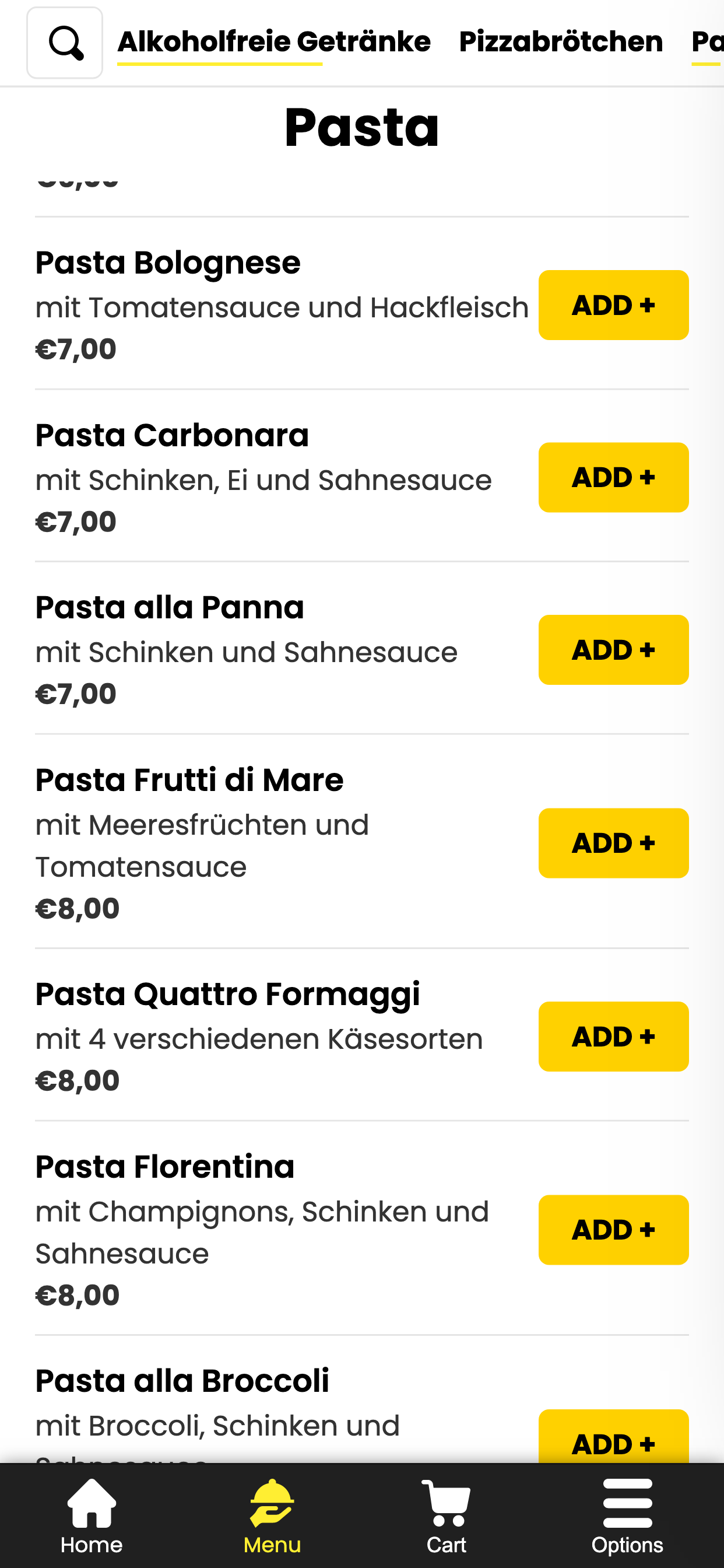
Task: Add Pasta Bolognese to cart
Action: [613, 305]
